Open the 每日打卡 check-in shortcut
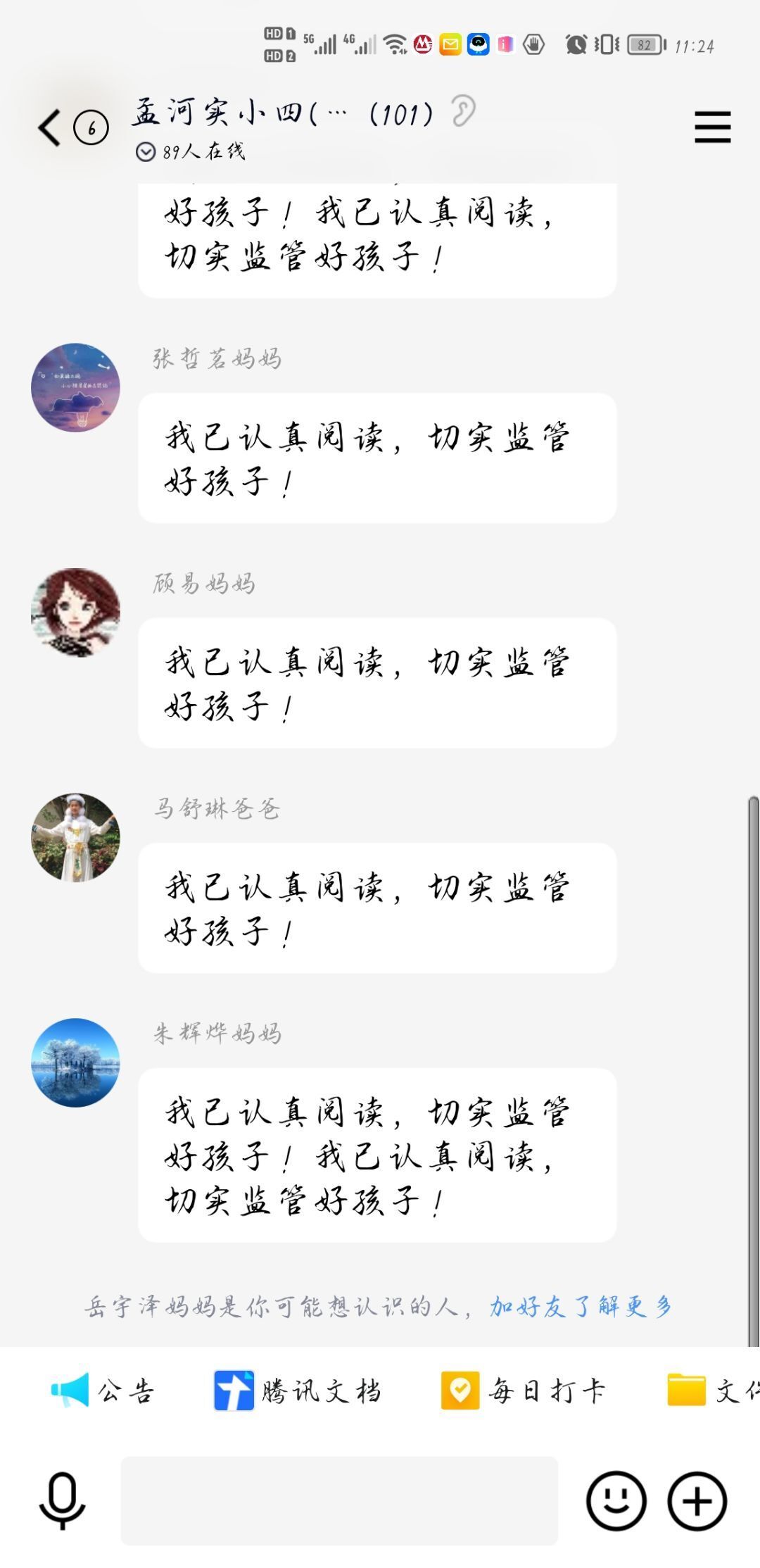Image resolution: width=760 pixels, height=1568 pixels. tap(523, 1391)
